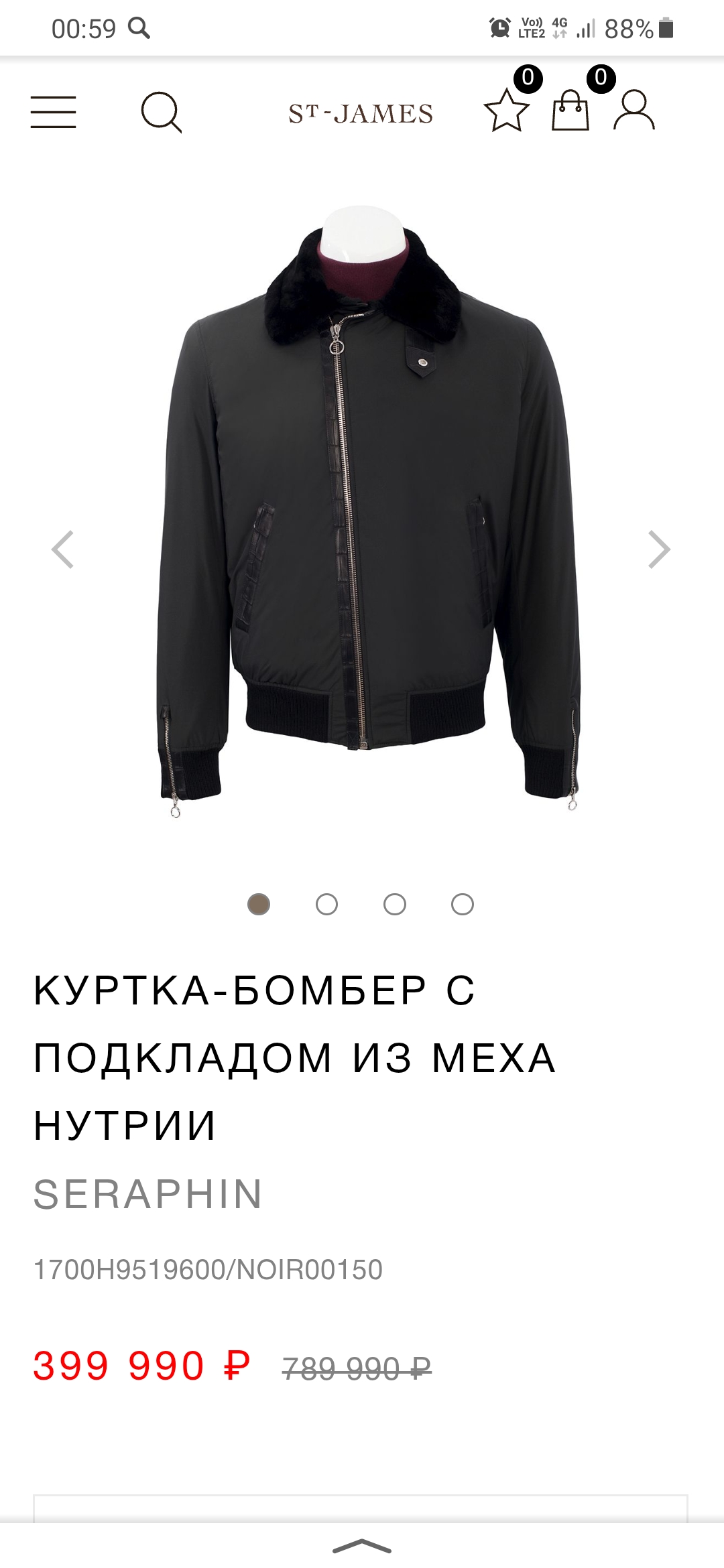Open the shopping bag
The height and width of the screenshot is (1568, 724).
(570, 111)
